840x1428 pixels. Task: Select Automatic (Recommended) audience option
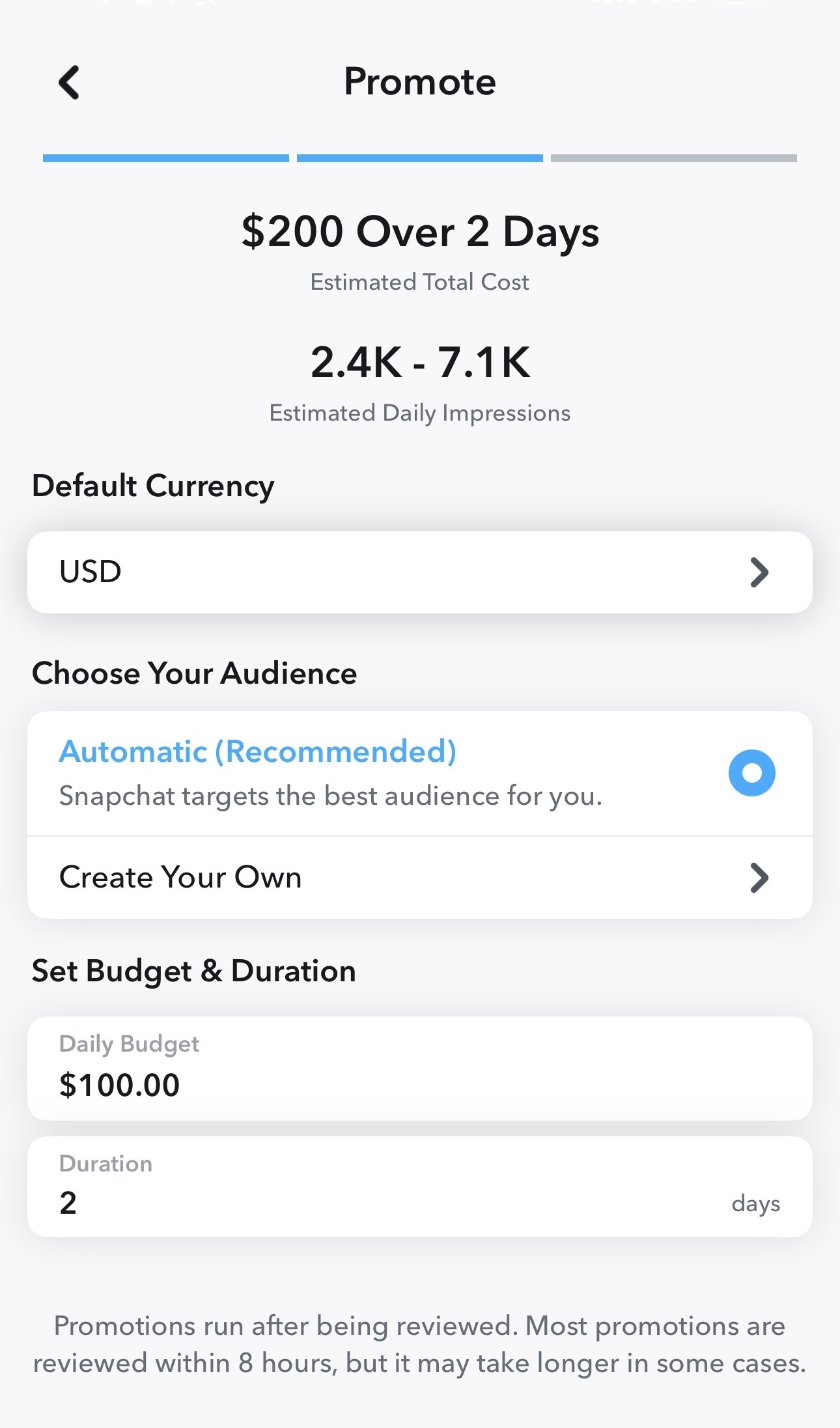tap(420, 773)
